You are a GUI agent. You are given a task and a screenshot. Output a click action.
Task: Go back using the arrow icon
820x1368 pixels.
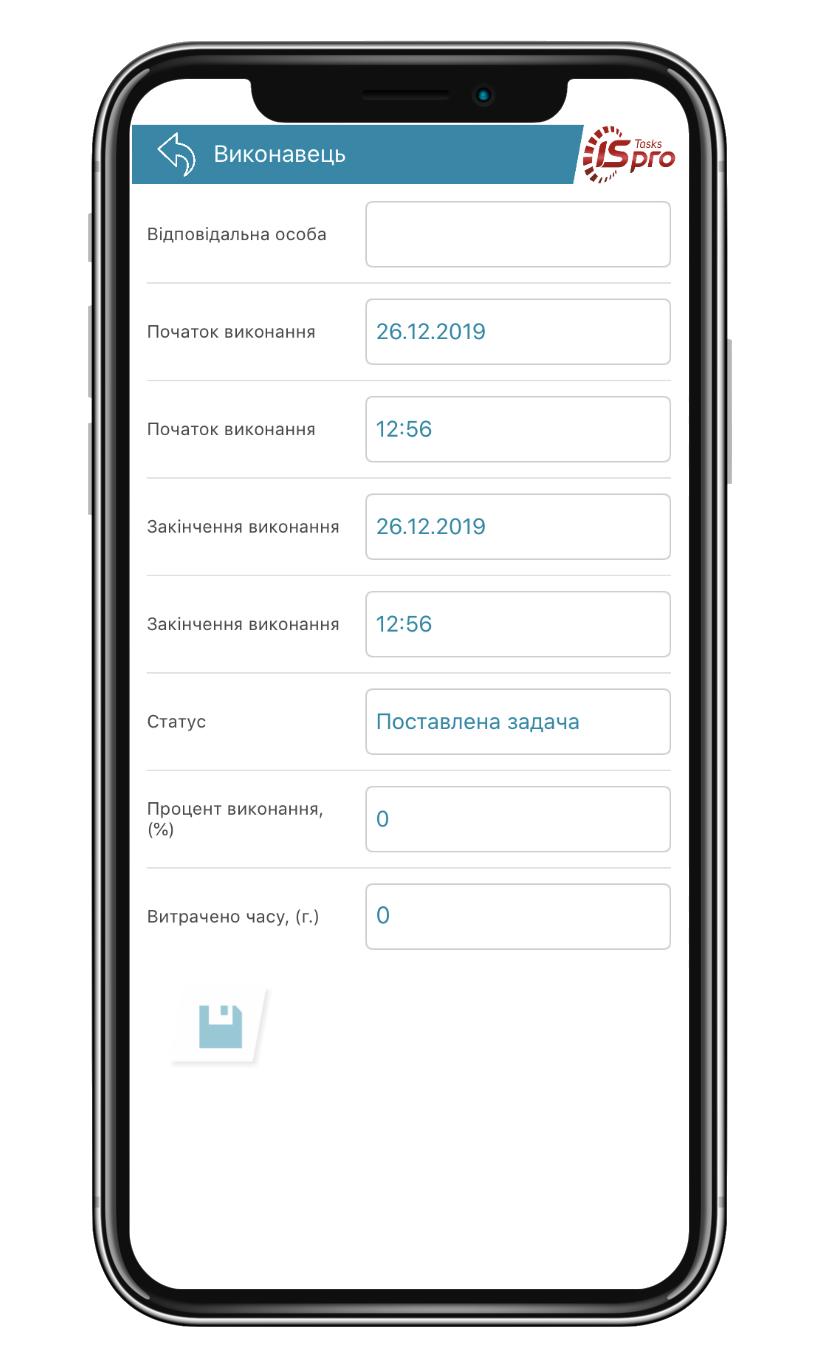pos(176,154)
